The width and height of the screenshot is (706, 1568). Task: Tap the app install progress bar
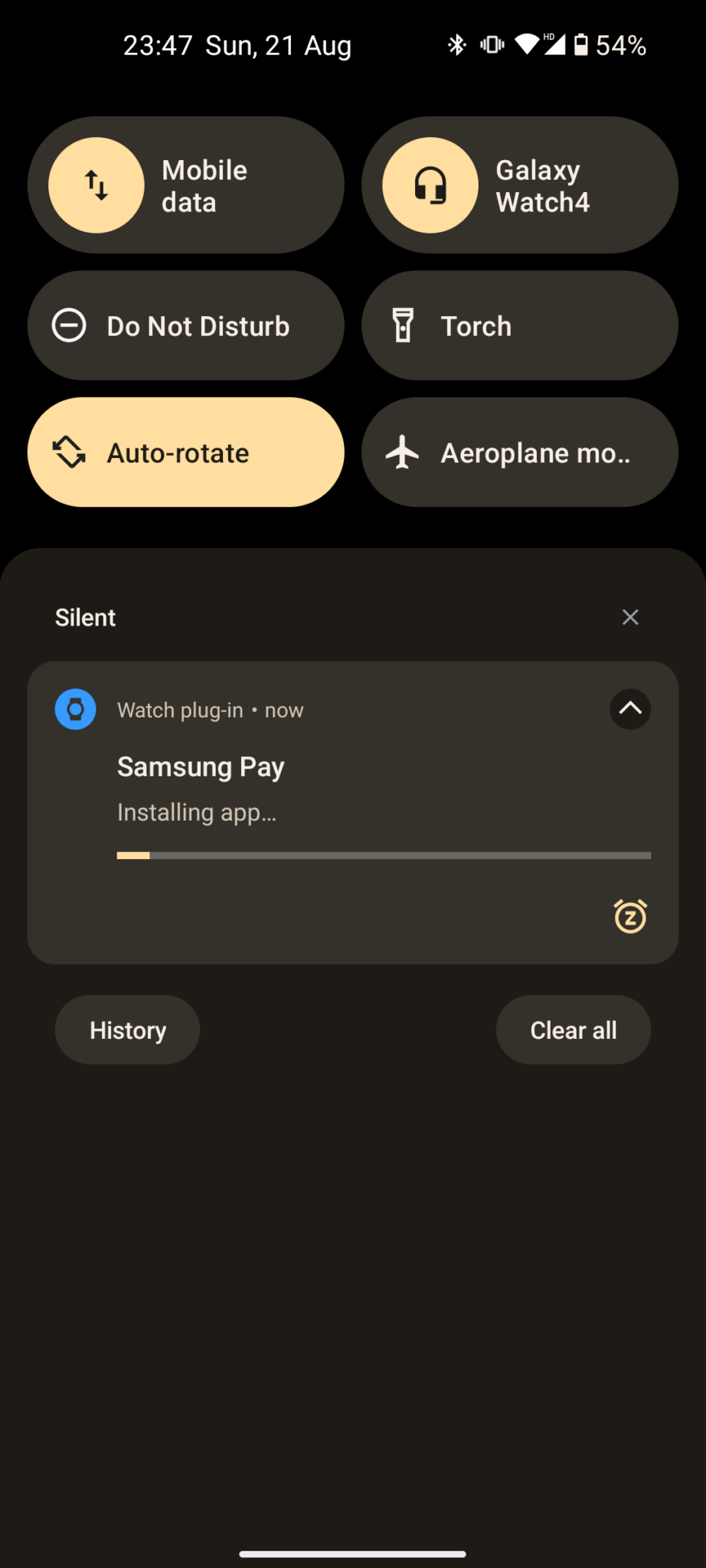pyautogui.click(x=383, y=855)
